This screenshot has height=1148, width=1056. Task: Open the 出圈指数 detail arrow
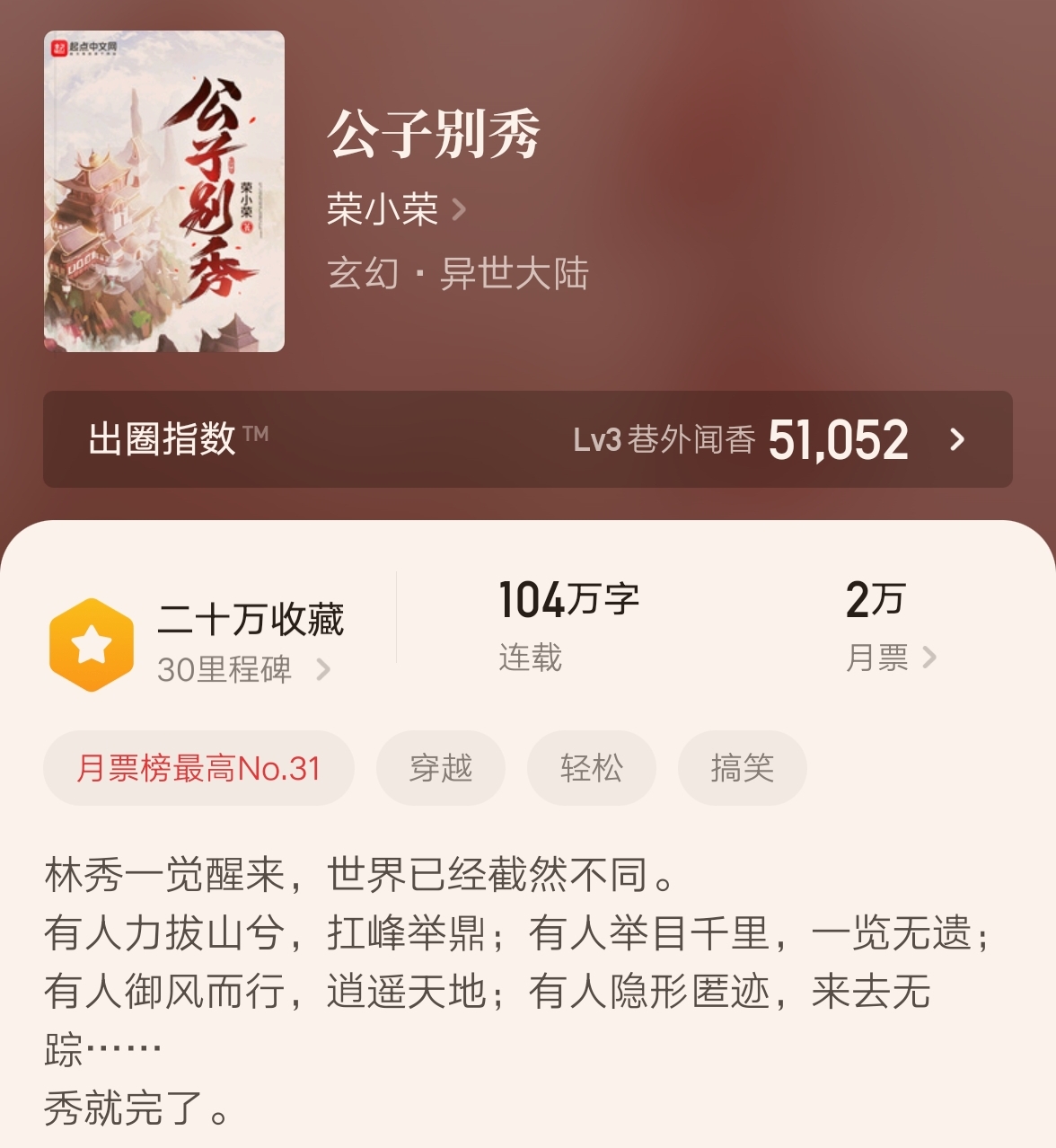[x=959, y=440]
